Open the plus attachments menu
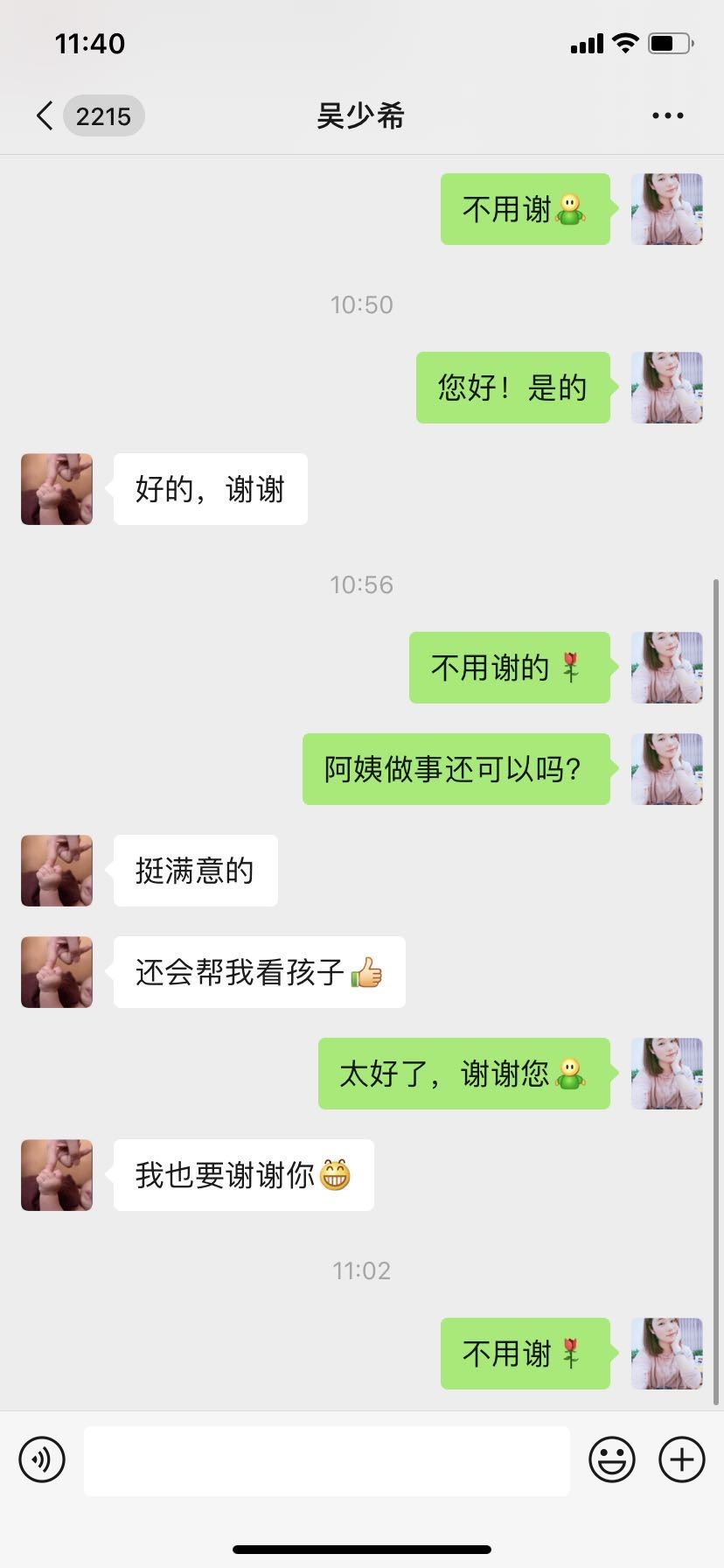This screenshot has height=1568, width=724. [x=682, y=1459]
